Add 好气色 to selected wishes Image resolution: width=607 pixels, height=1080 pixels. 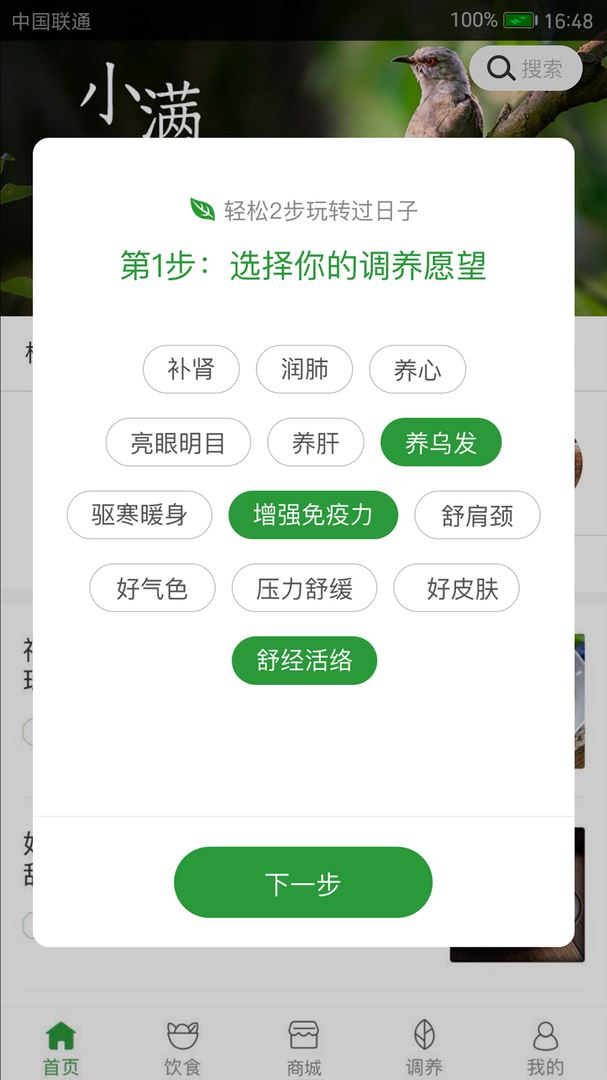coord(152,588)
